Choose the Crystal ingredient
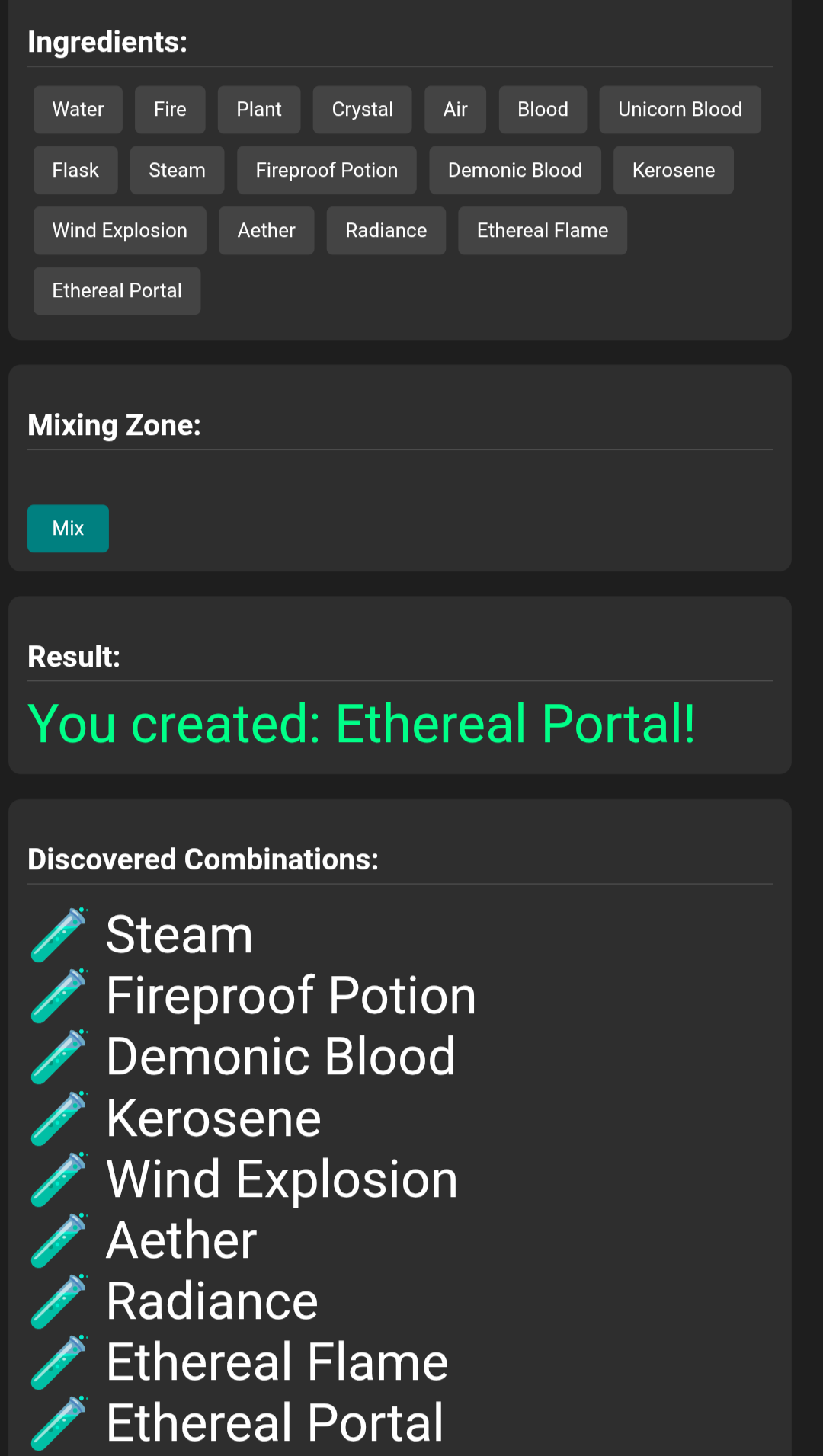823x1456 pixels. (363, 110)
